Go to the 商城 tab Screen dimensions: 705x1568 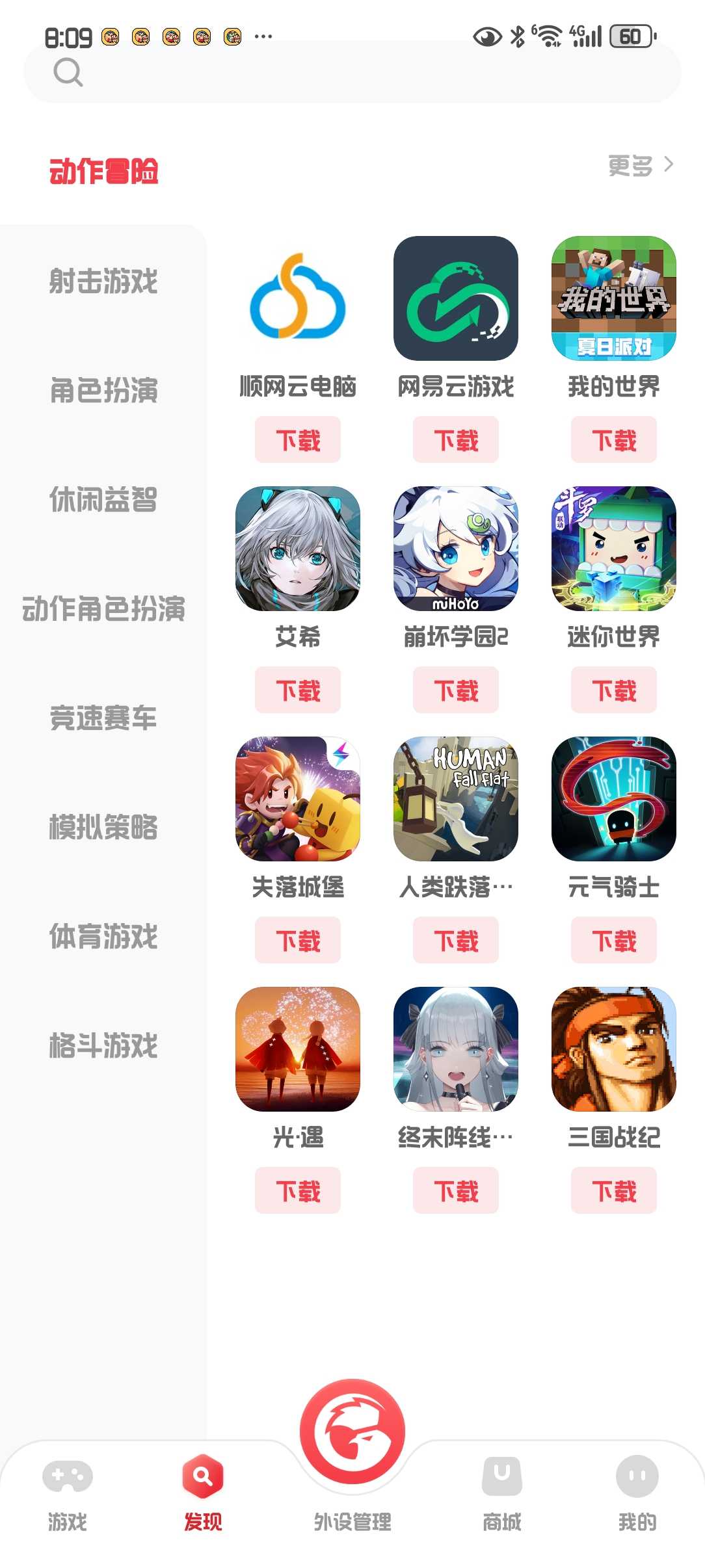tap(501, 1494)
